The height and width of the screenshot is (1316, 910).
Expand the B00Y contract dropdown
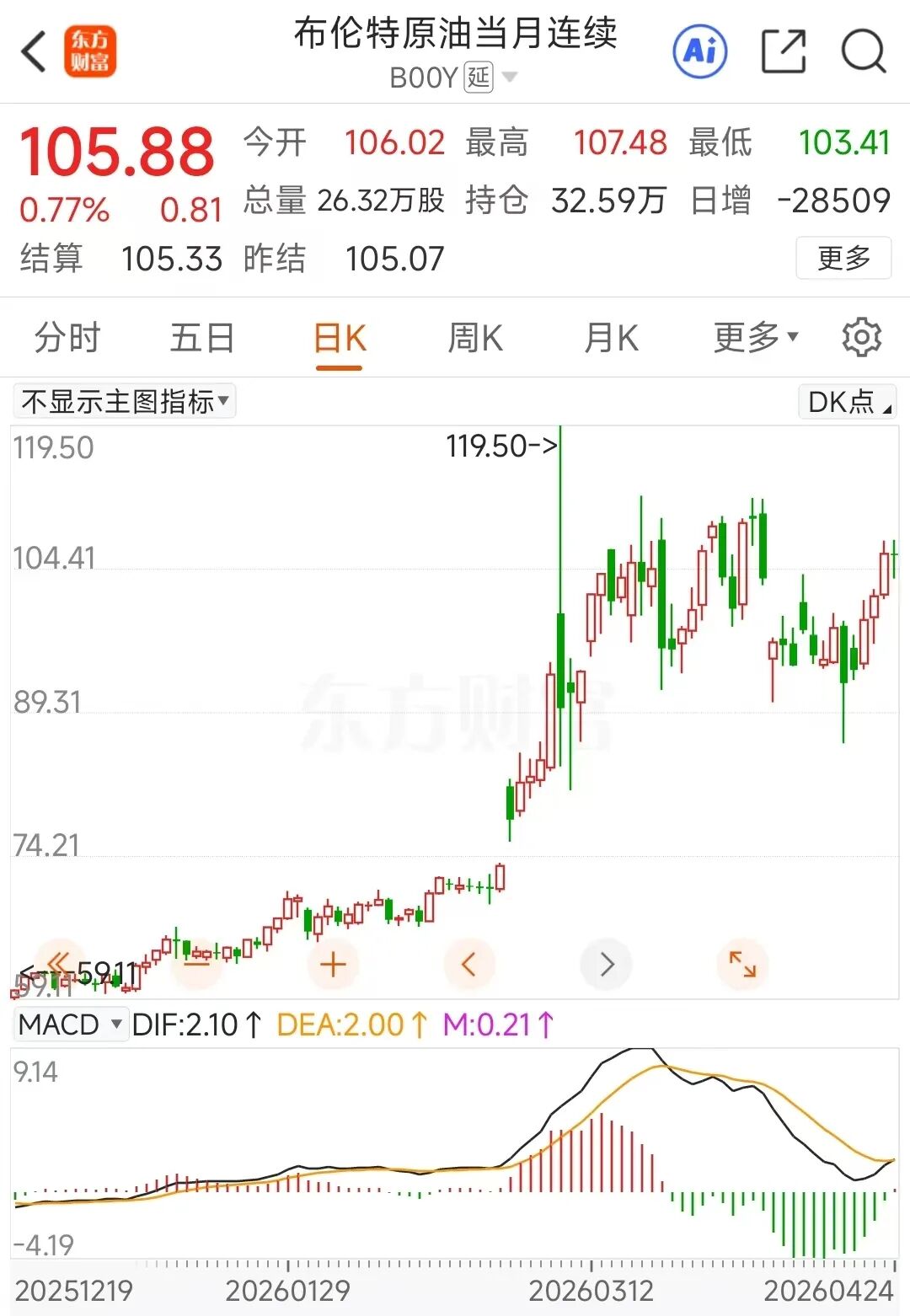(509, 78)
